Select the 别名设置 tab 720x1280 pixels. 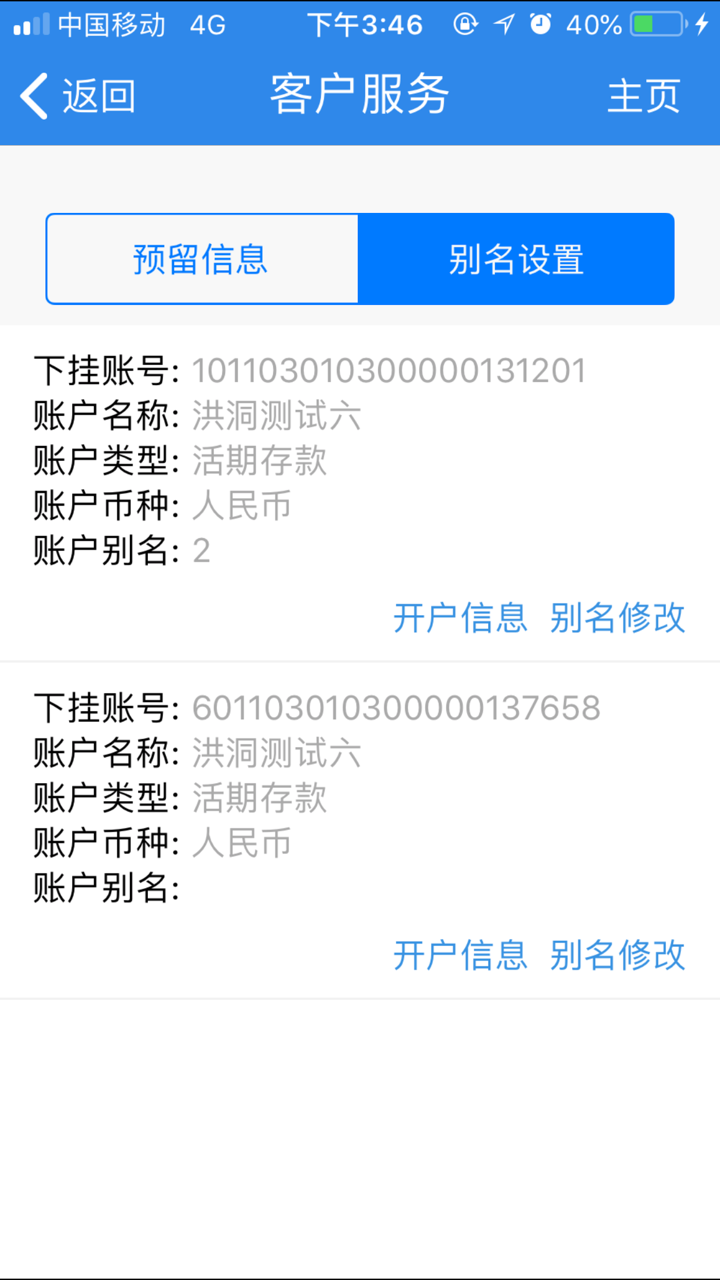click(x=516, y=258)
